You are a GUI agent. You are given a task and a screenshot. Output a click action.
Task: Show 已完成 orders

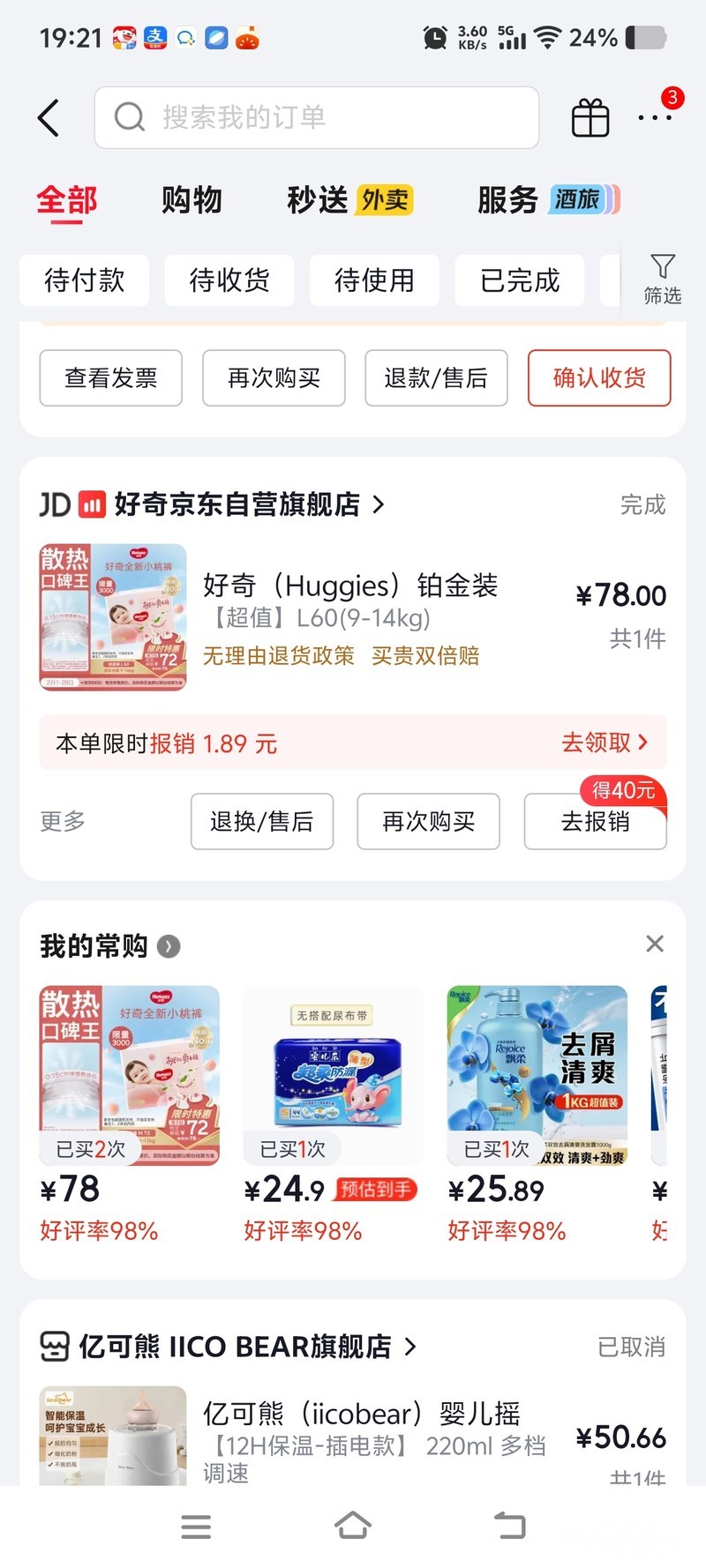point(519,280)
